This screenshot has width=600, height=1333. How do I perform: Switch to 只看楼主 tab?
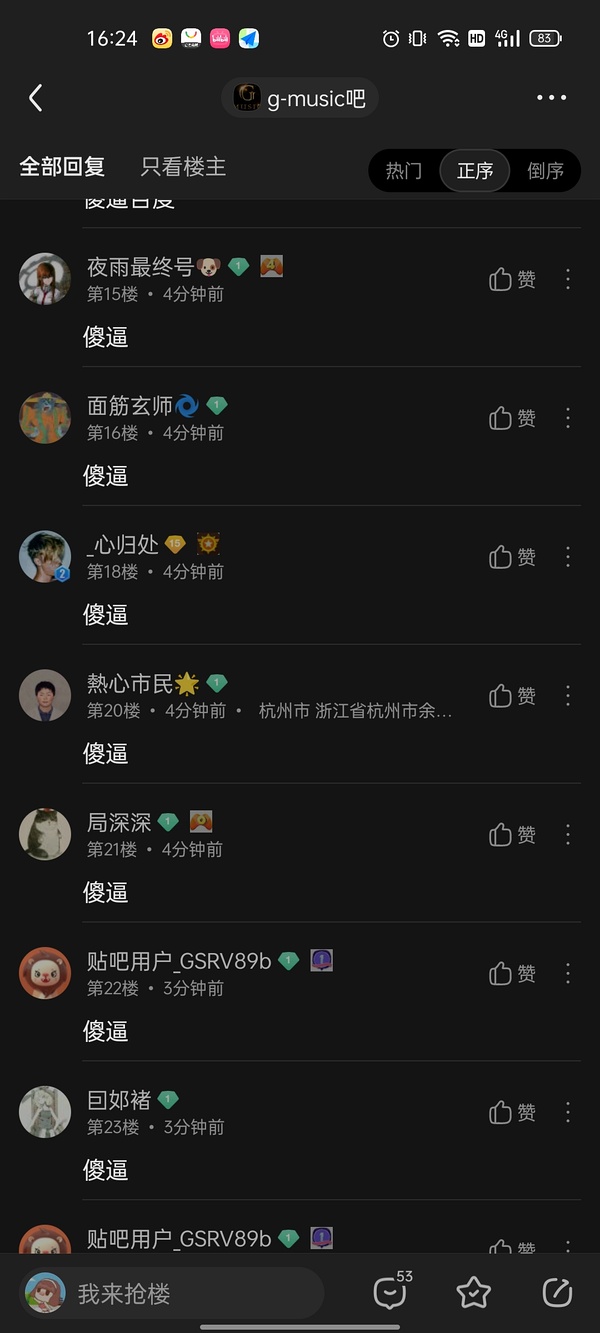[183, 167]
